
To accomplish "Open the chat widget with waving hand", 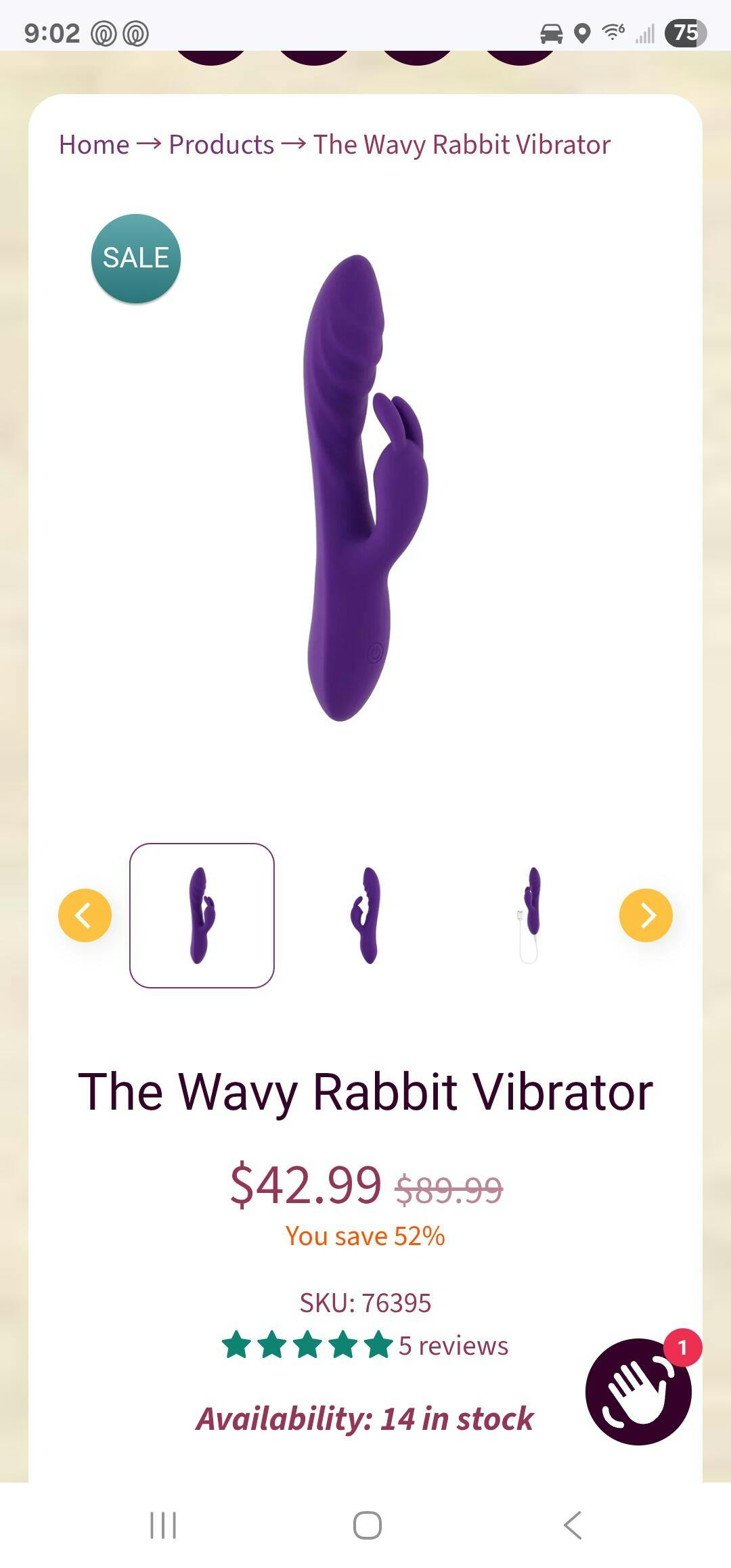I will [638, 1391].
